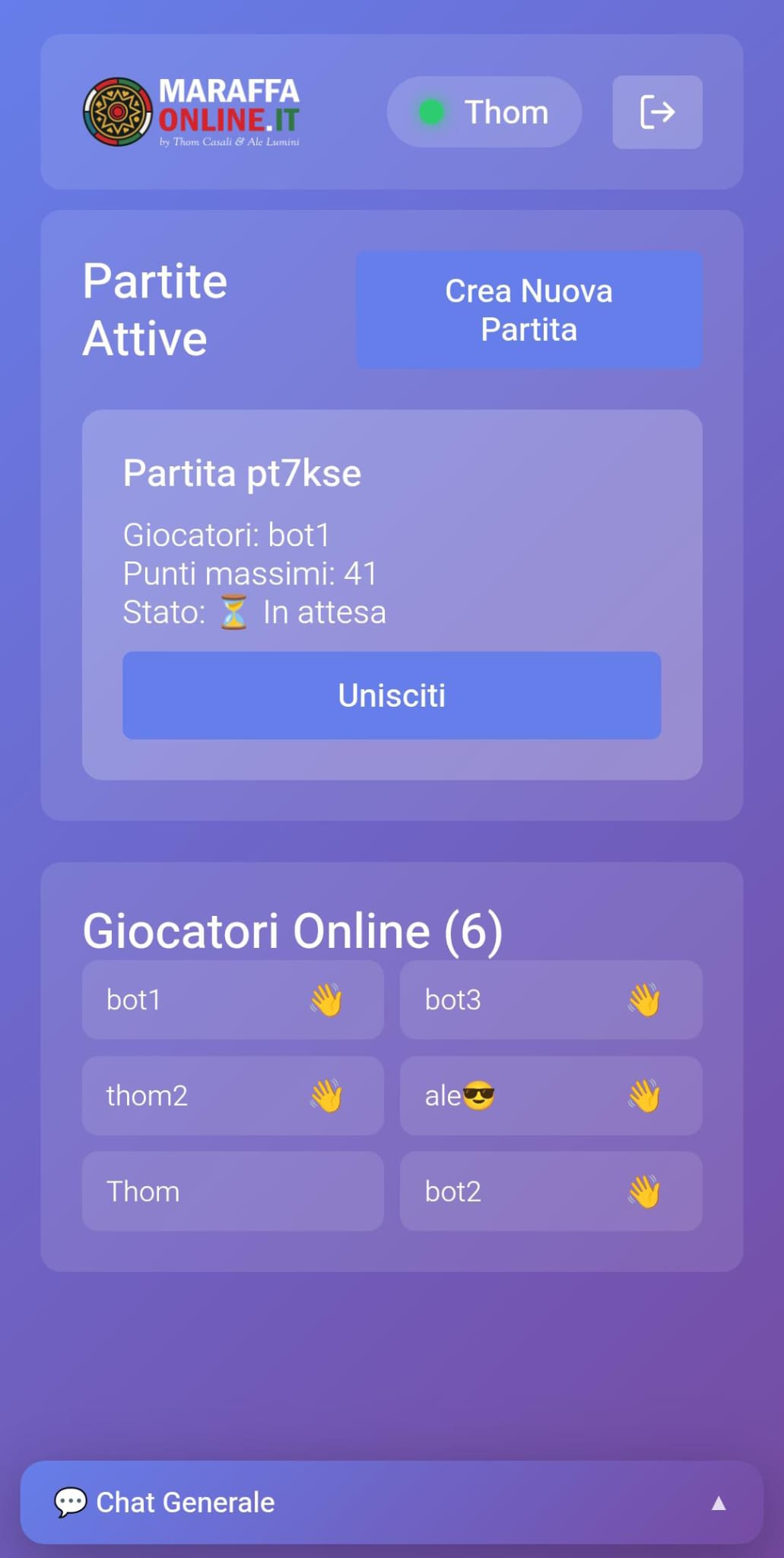The image size is (784, 1558).
Task: Join Partita pt7kse with Unisciti button
Action: (x=392, y=695)
